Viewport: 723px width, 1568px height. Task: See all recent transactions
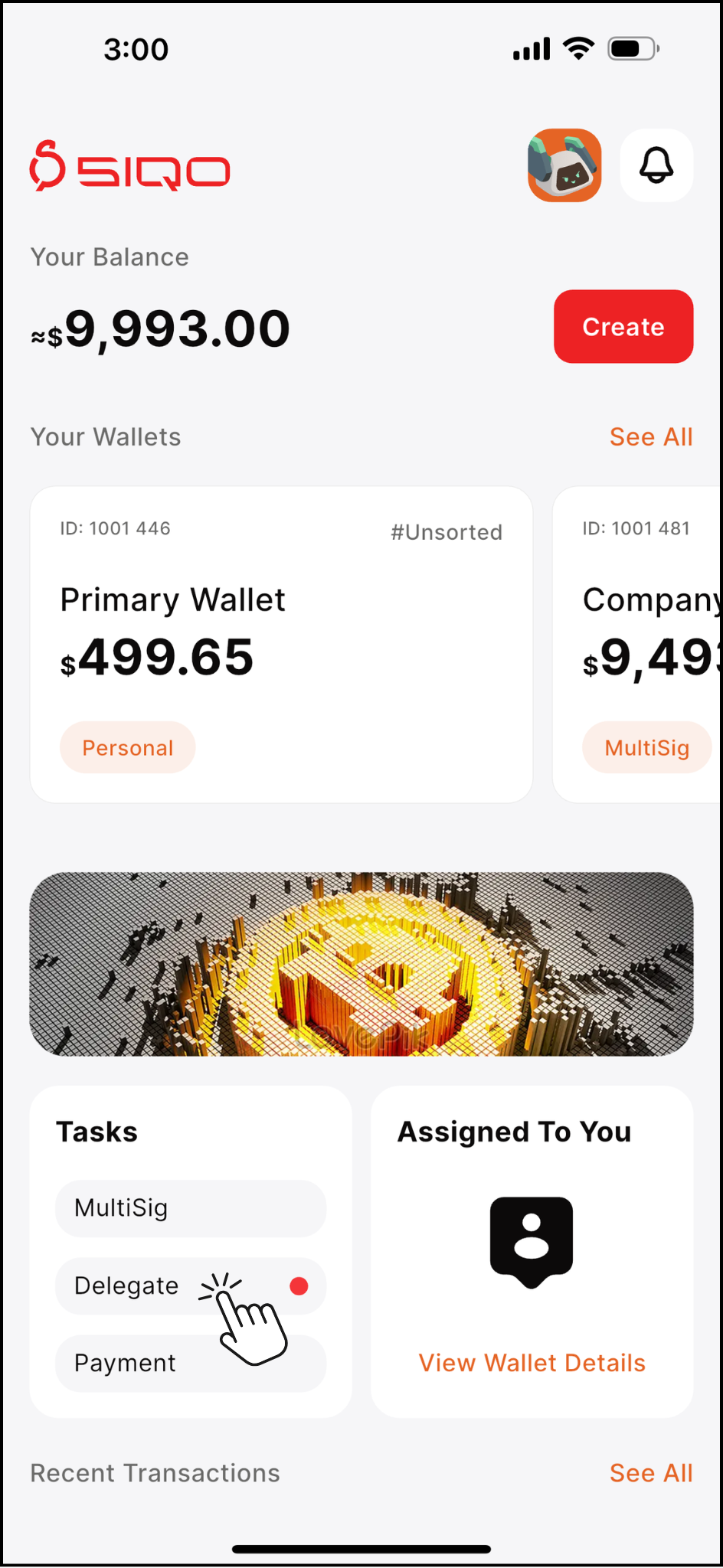pyautogui.click(x=650, y=1473)
